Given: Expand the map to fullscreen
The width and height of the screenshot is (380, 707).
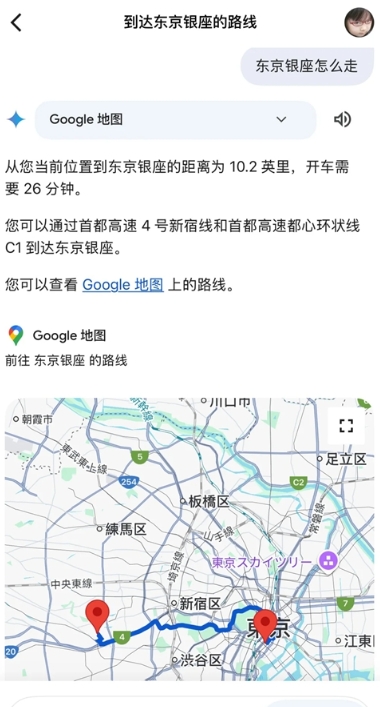Looking at the screenshot, I should (346, 426).
